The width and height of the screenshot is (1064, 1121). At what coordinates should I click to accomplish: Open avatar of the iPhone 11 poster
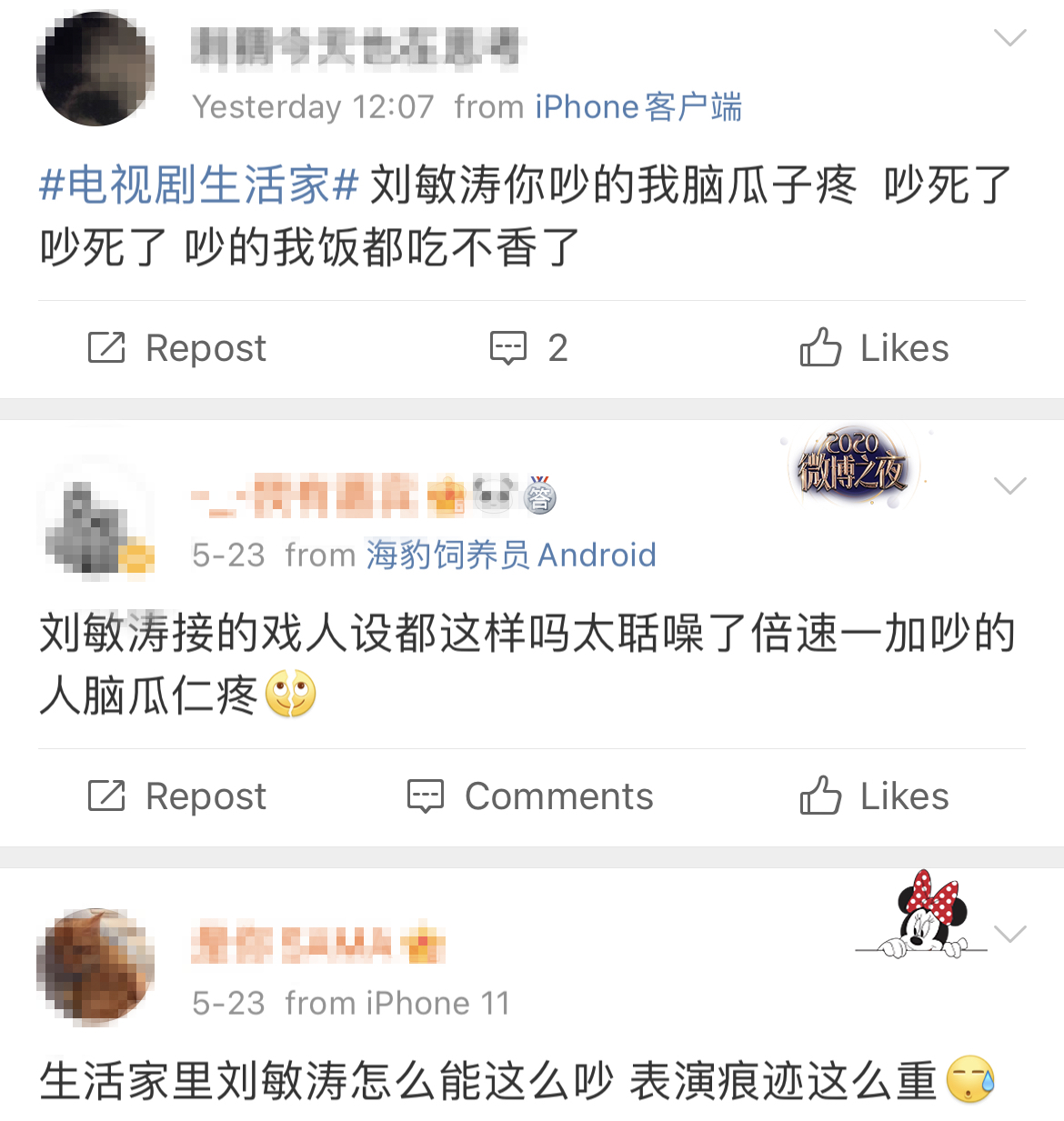point(95,966)
